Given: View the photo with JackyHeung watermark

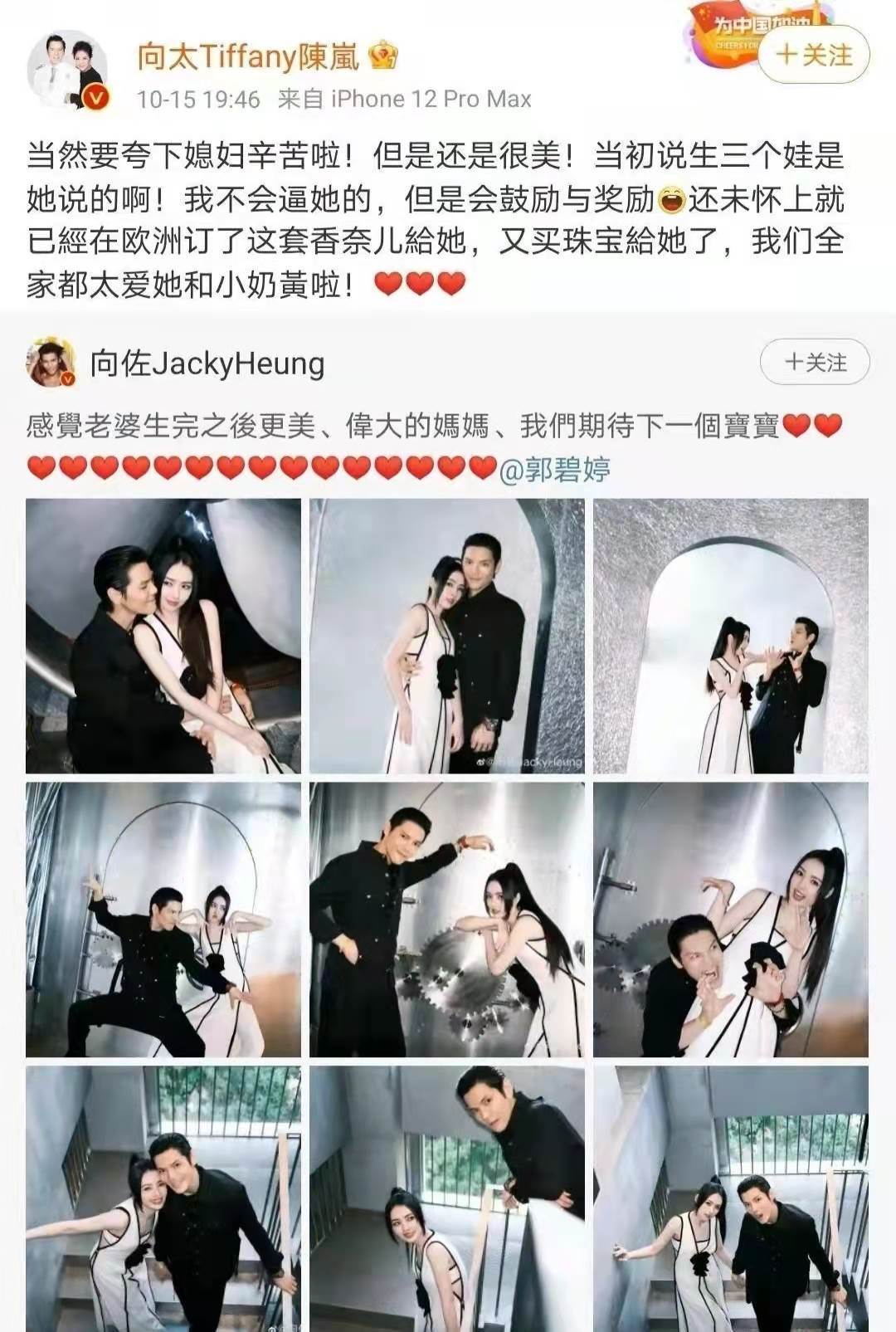Looking at the screenshot, I should (x=446, y=636).
